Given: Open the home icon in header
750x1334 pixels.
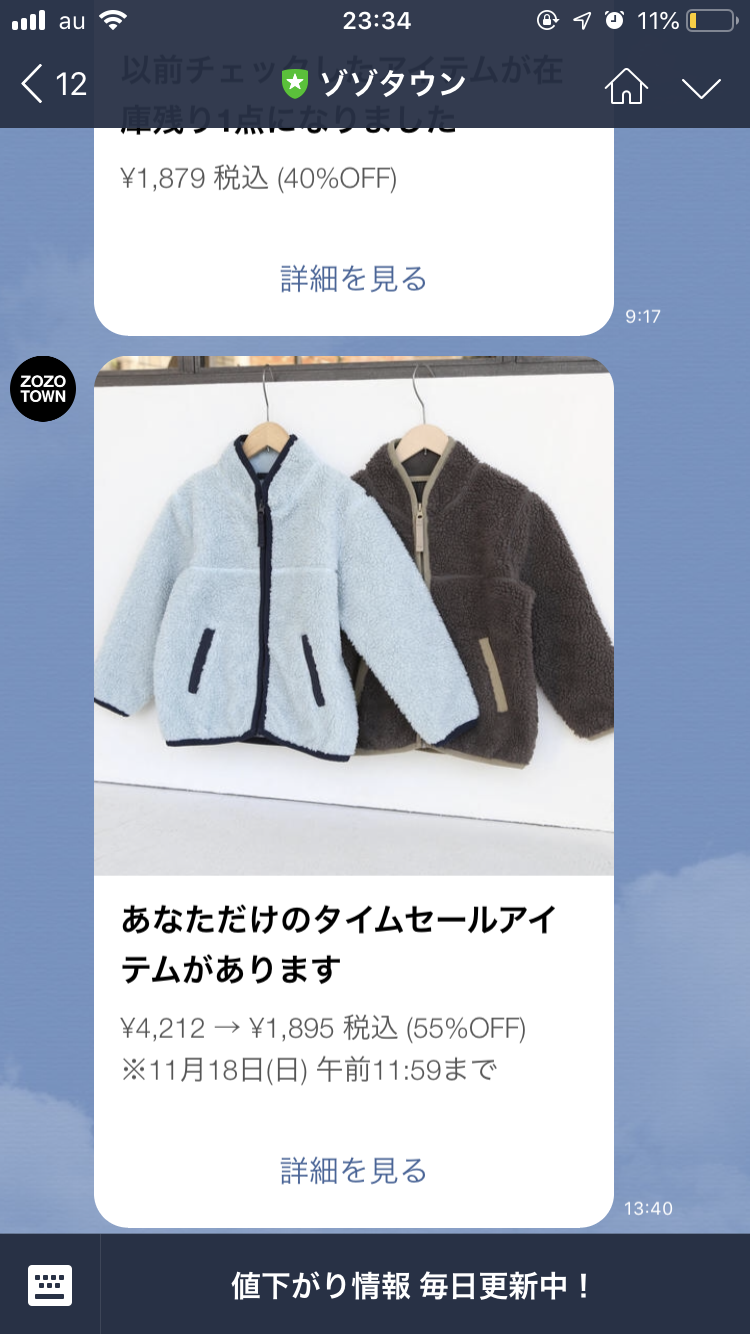Looking at the screenshot, I should (626, 86).
